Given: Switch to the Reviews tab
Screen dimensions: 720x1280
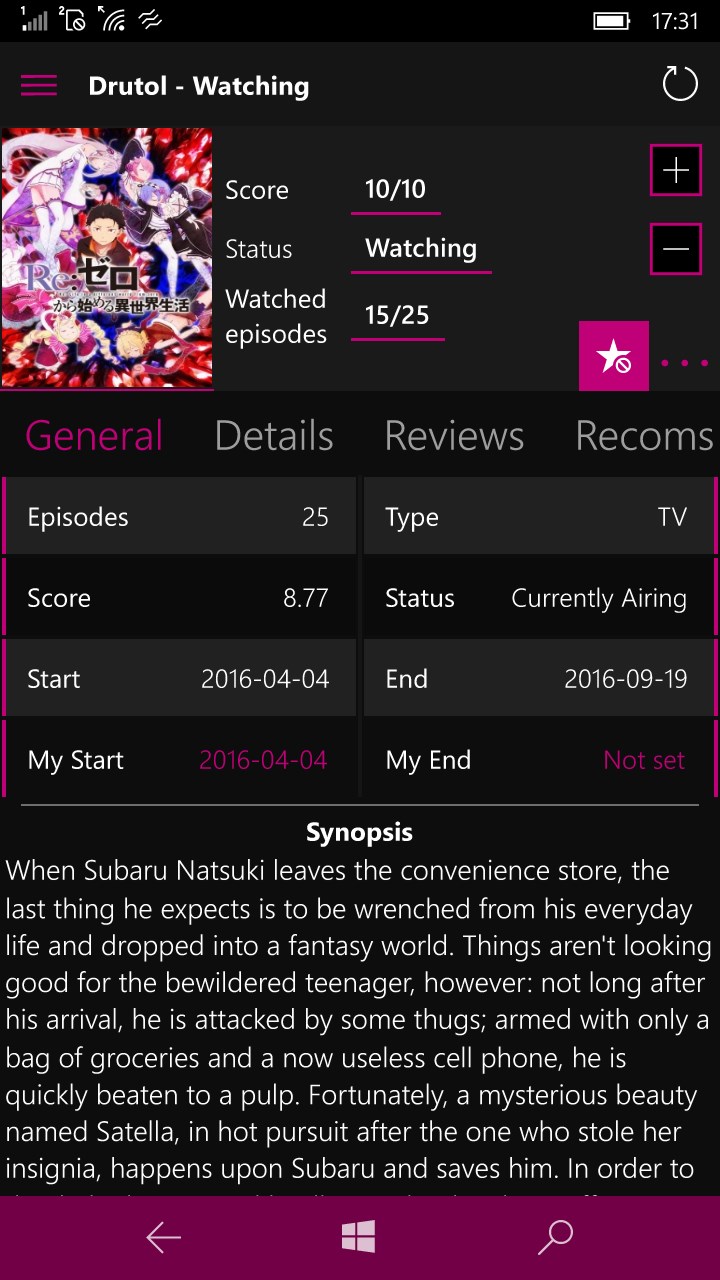Looking at the screenshot, I should pyautogui.click(x=454, y=436).
